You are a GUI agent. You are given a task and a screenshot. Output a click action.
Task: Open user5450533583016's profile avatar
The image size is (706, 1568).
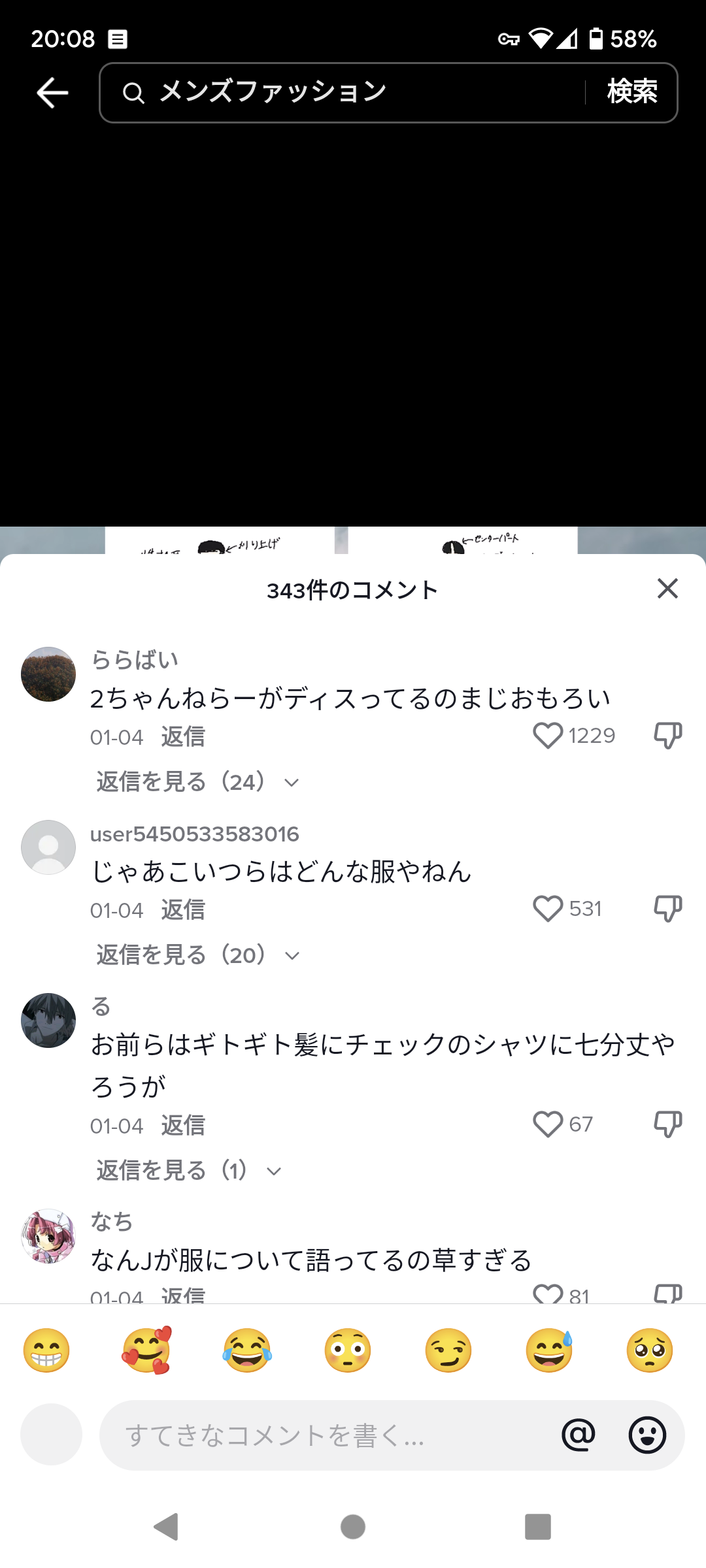pyautogui.click(x=48, y=847)
